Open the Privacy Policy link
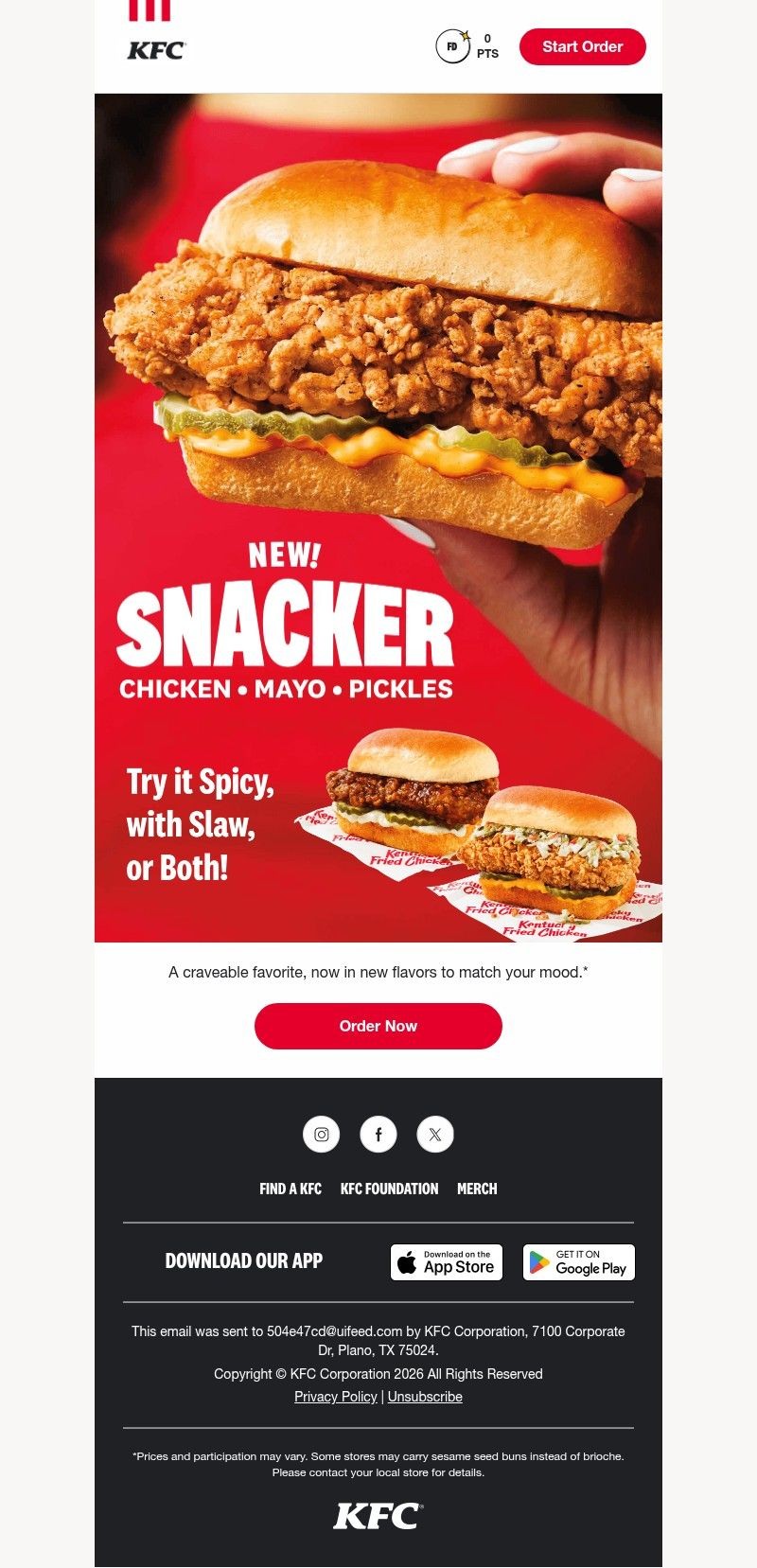The width and height of the screenshot is (757, 1568). [336, 1397]
